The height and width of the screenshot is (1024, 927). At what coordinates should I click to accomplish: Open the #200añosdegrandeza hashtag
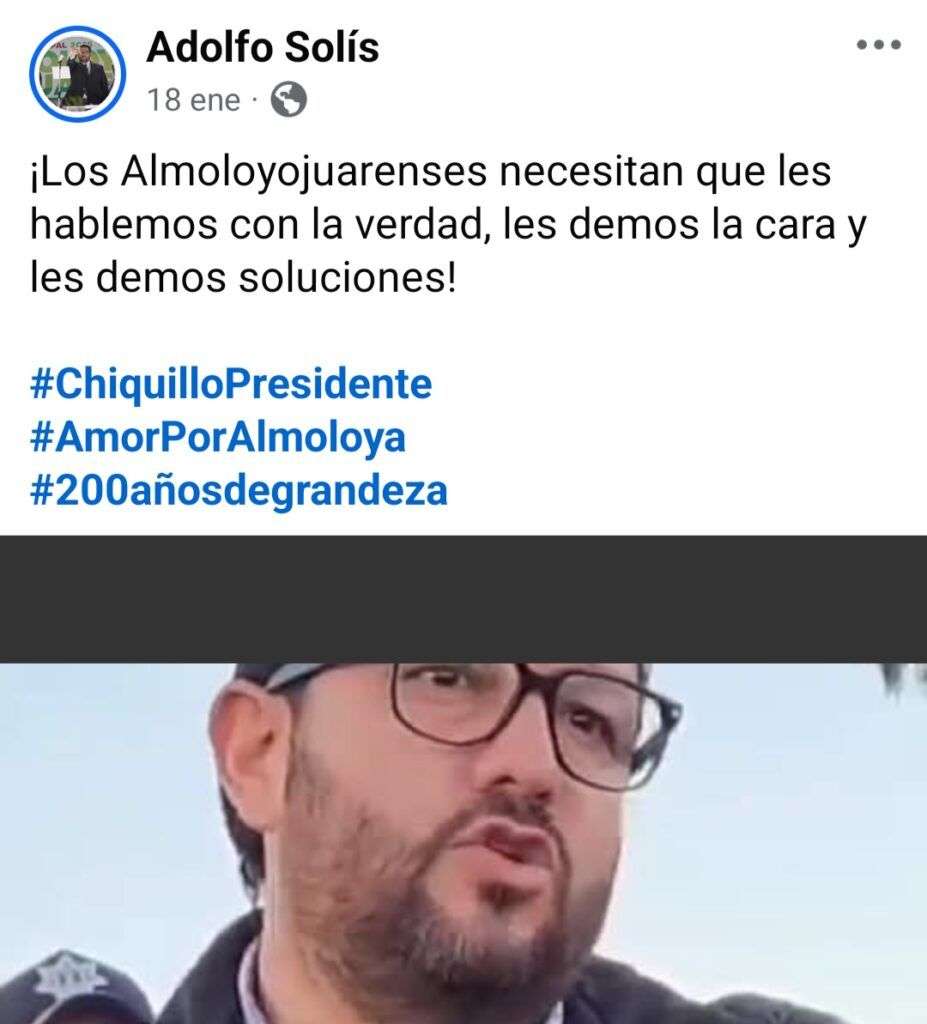239,491
